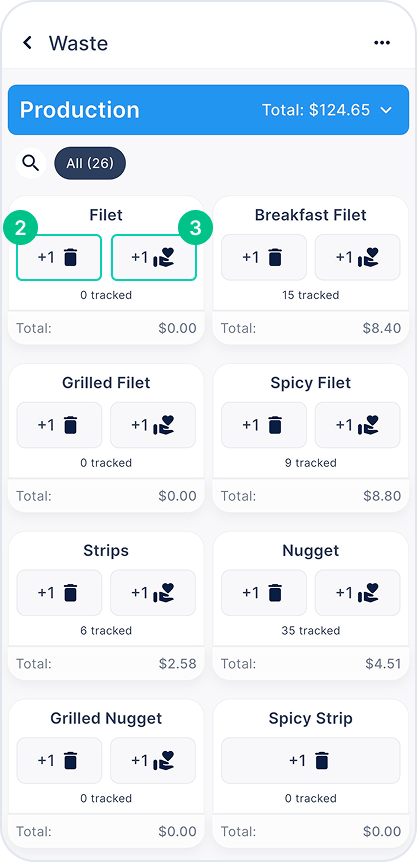The height and width of the screenshot is (862, 417).
Task: Add one wasted Breakfast Filet
Action: point(264,257)
